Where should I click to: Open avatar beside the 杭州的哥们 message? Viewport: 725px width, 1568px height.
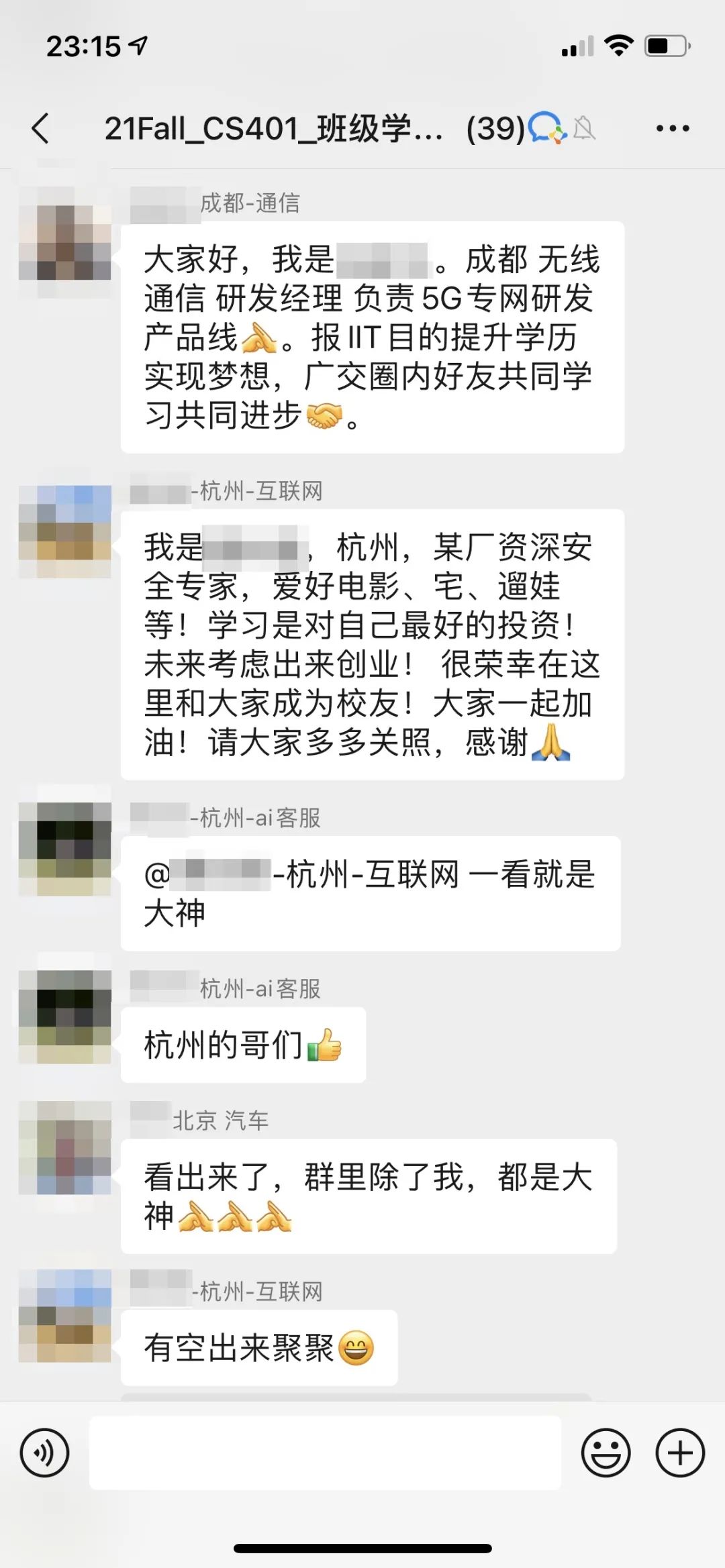pyautogui.click(x=65, y=1016)
